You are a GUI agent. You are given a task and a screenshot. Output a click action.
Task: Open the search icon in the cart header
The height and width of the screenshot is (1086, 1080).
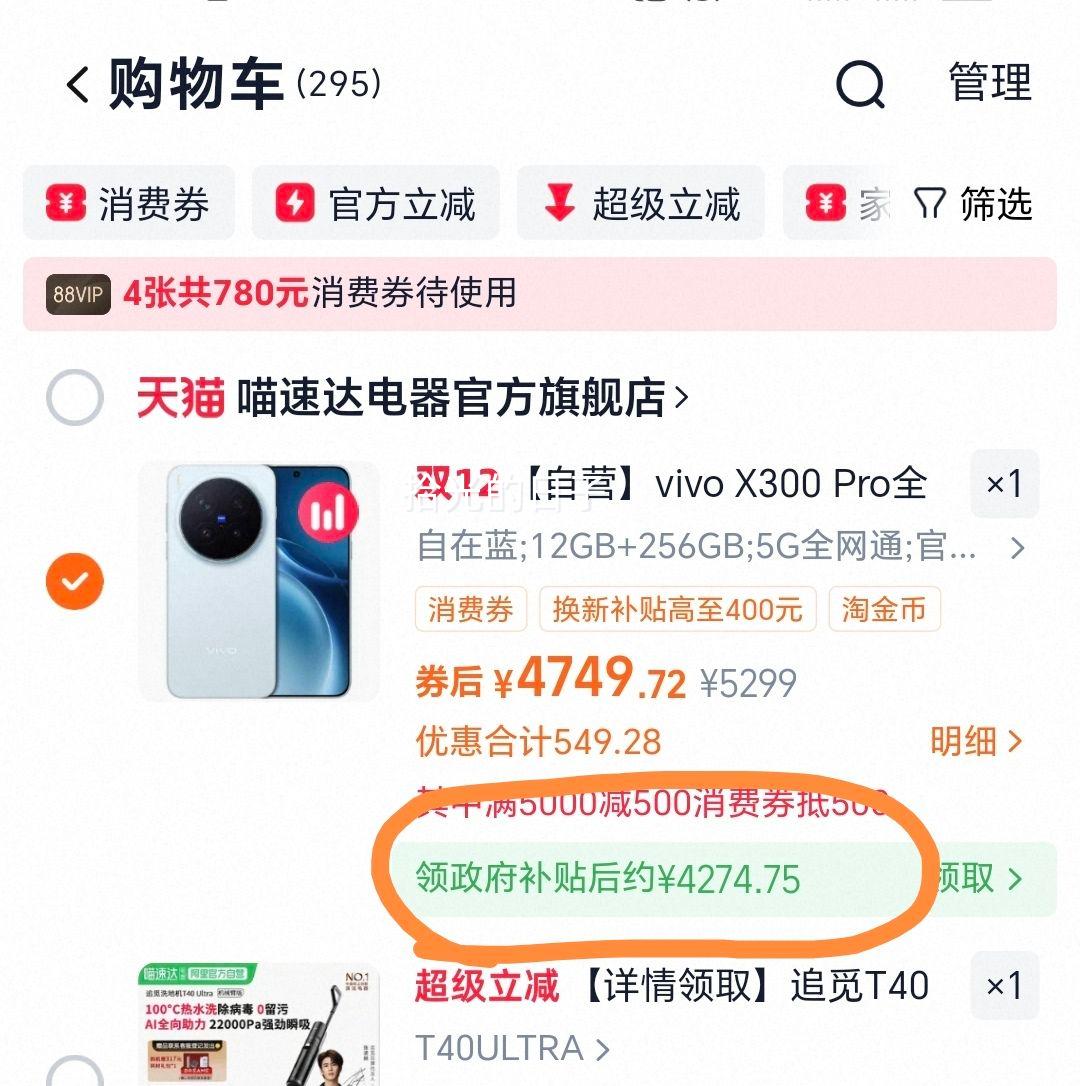[x=862, y=86]
